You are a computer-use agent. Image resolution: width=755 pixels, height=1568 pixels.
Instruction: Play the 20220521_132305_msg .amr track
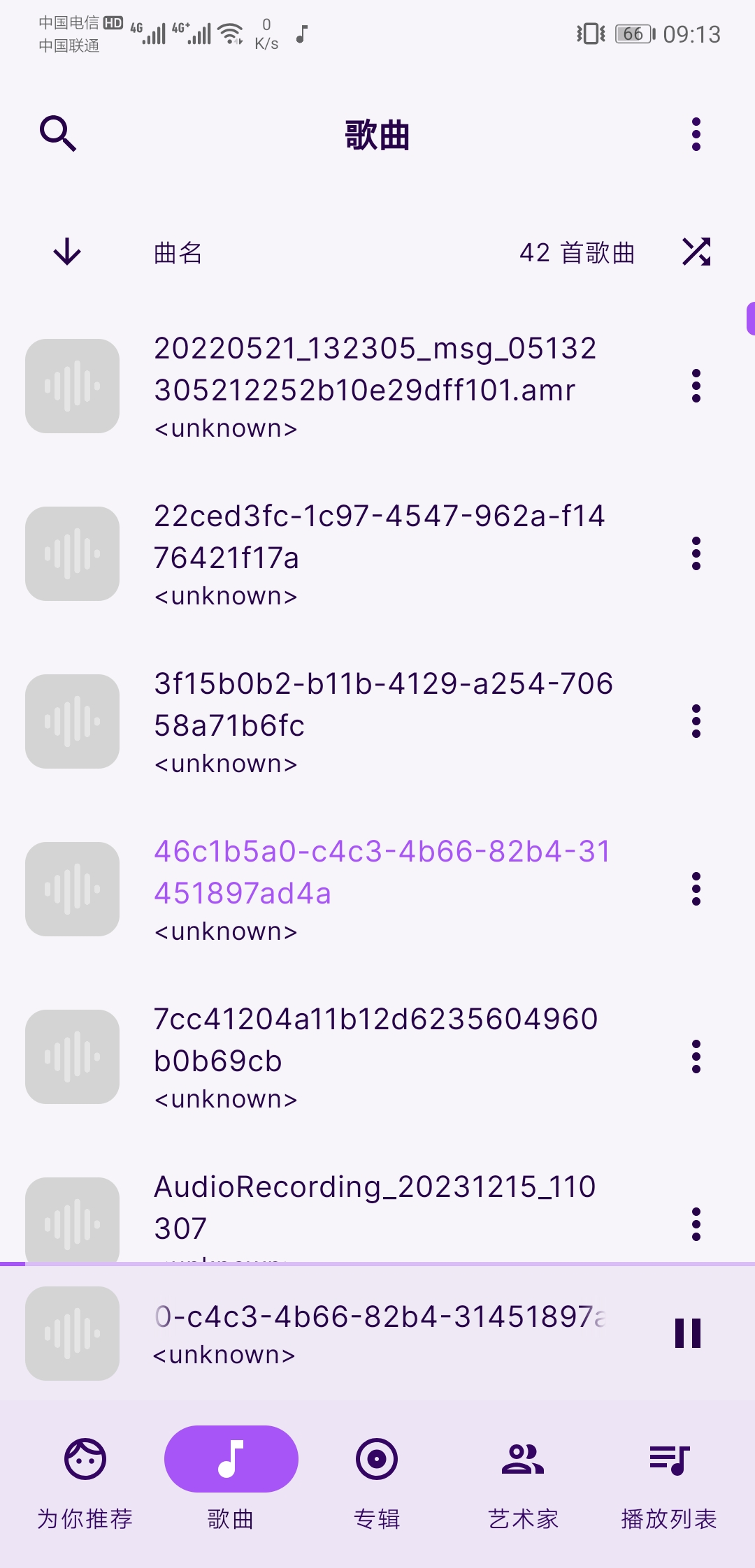[x=375, y=386]
